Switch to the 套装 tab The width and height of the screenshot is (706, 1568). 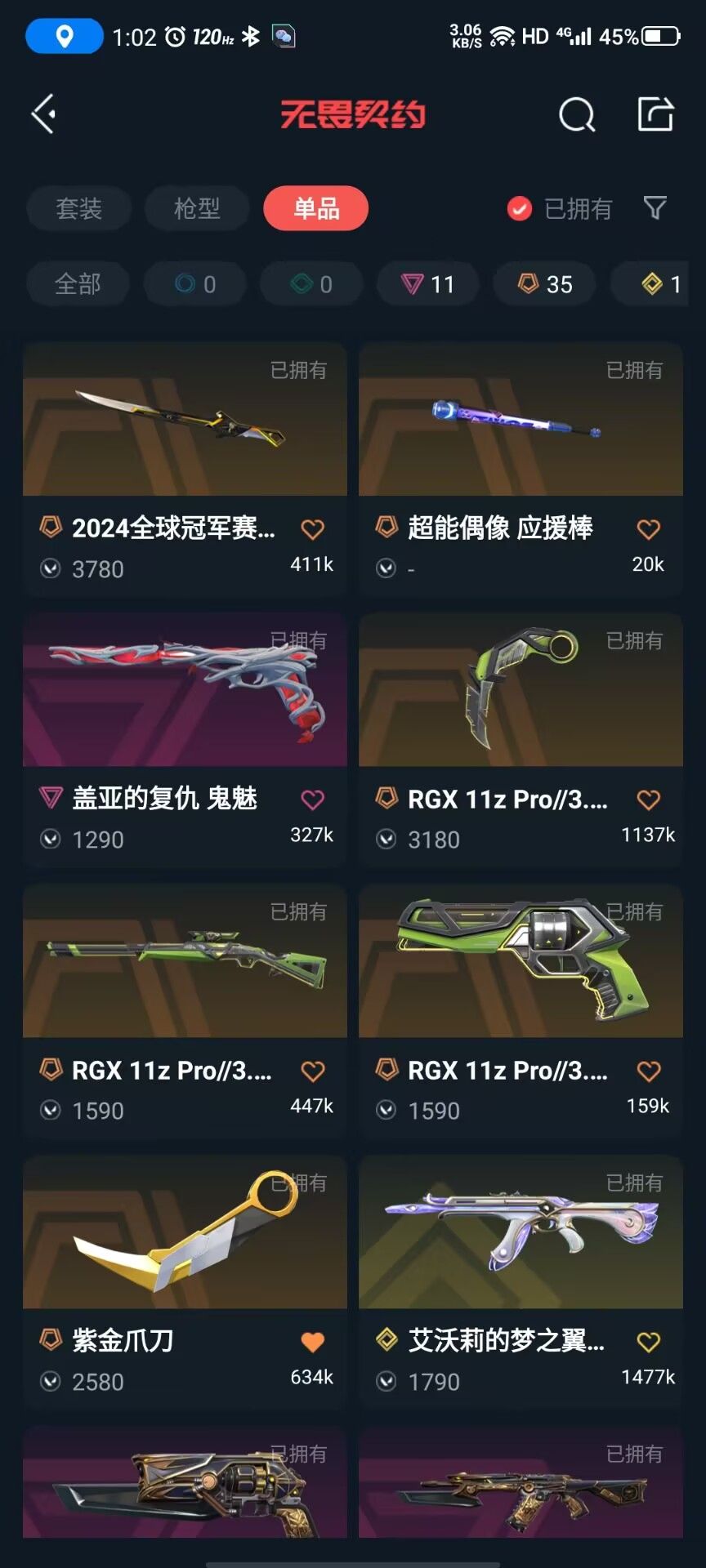tap(78, 208)
